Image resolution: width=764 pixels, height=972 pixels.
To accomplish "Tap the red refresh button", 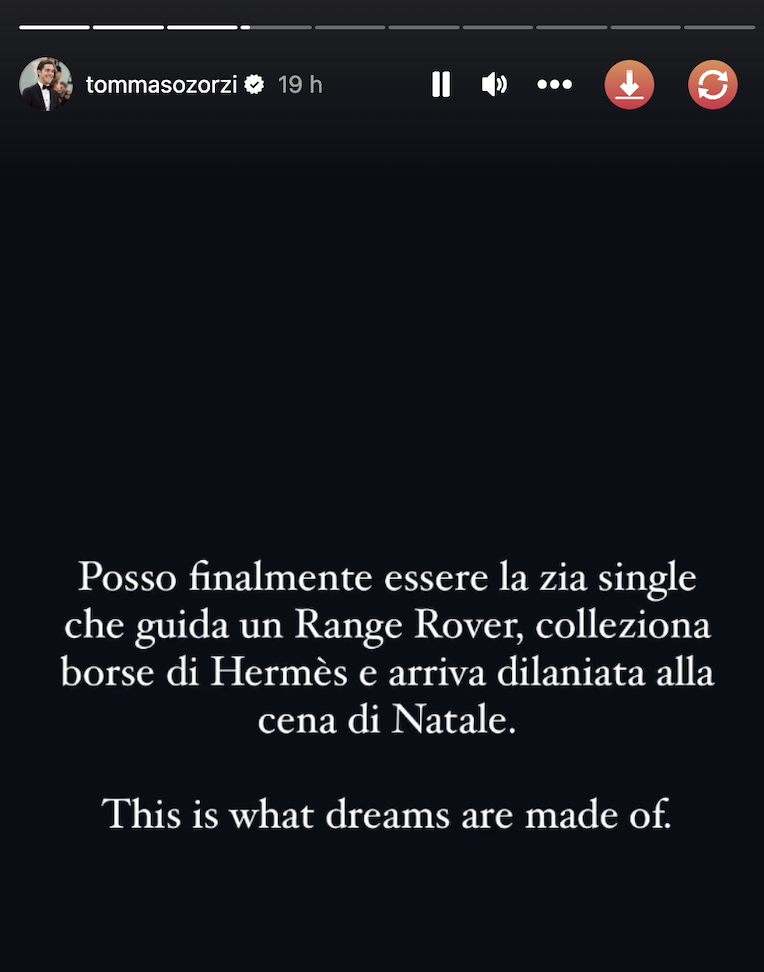I will (x=713, y=85).
